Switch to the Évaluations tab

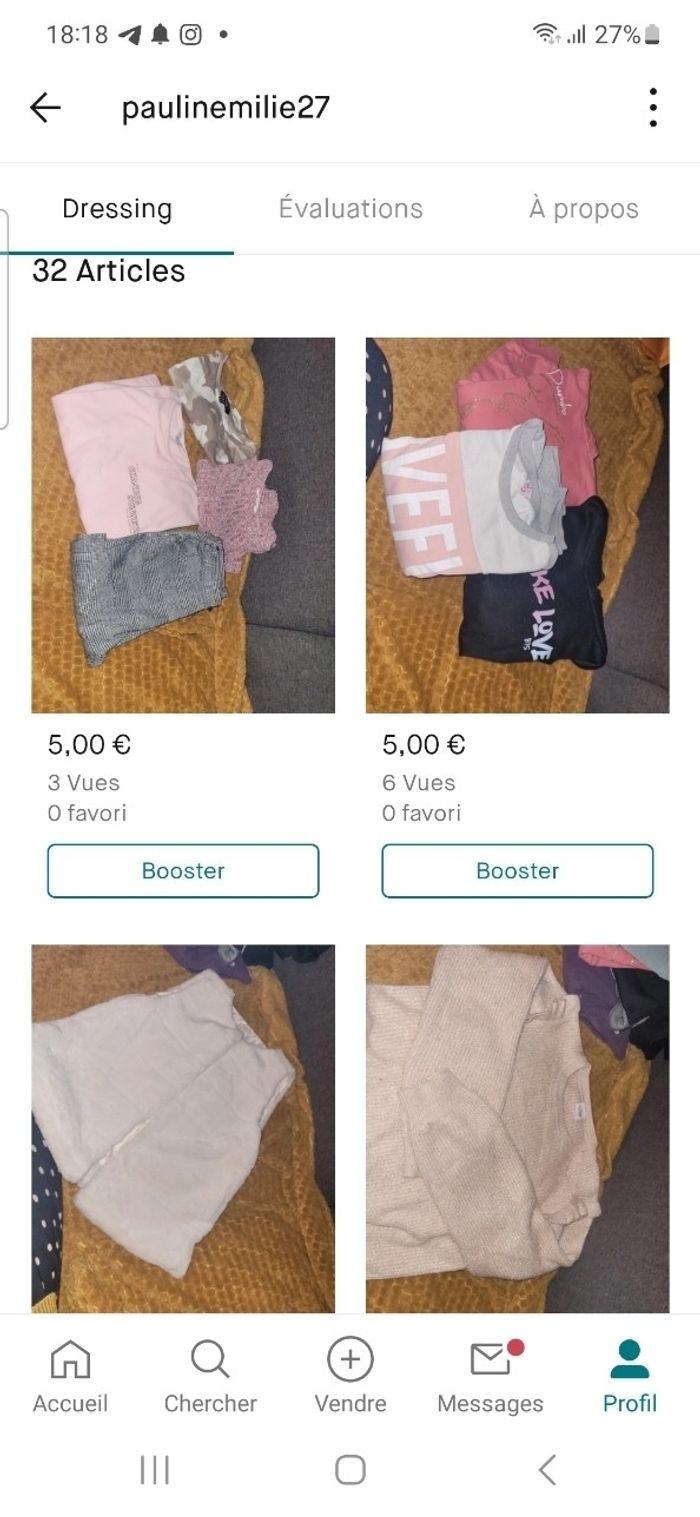point(350,209)
